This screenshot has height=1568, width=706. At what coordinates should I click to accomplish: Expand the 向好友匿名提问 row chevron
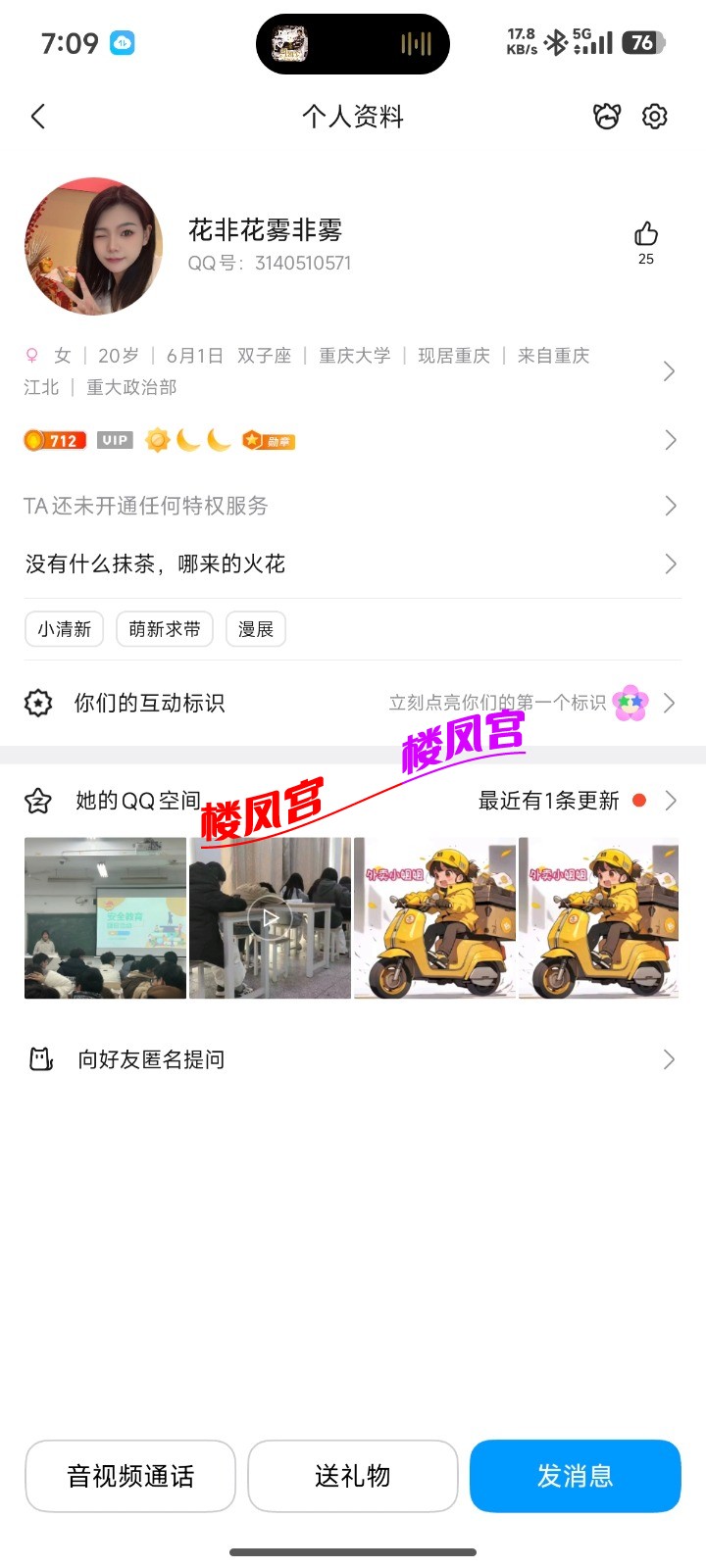[670, 1059]
